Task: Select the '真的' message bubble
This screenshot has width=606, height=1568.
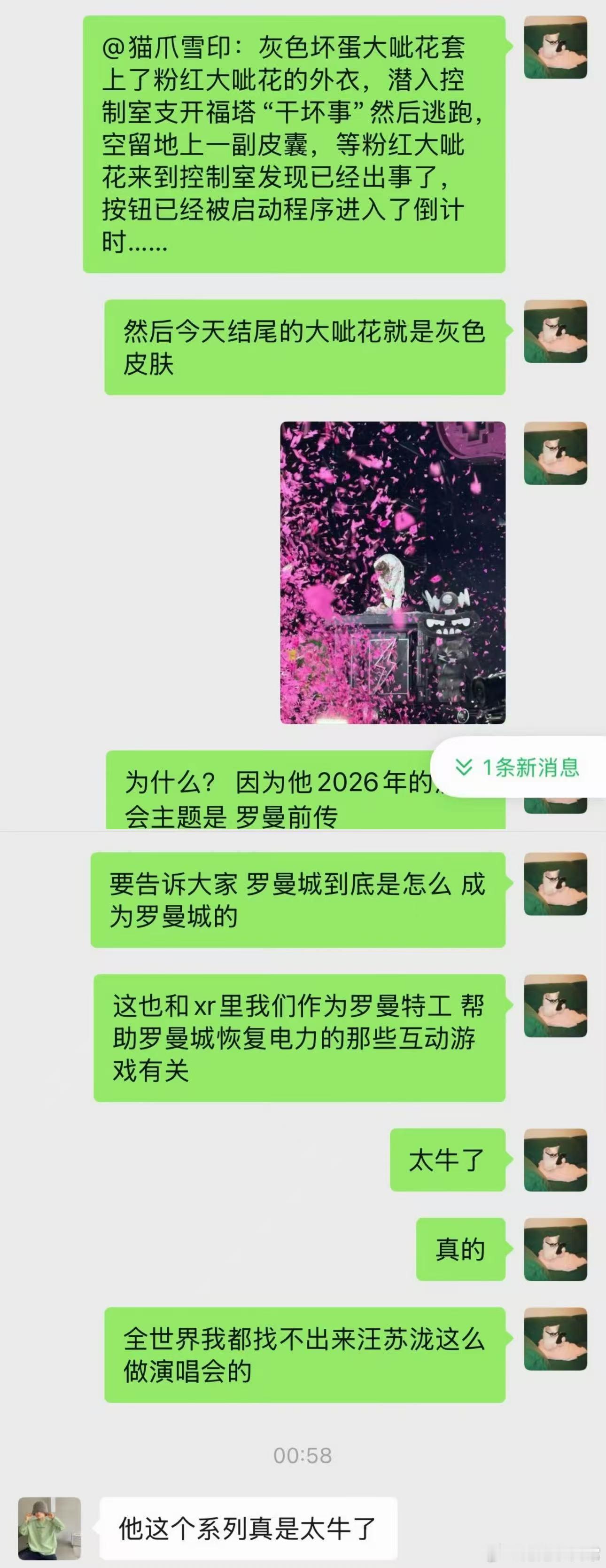Action: coord(460,1248)
